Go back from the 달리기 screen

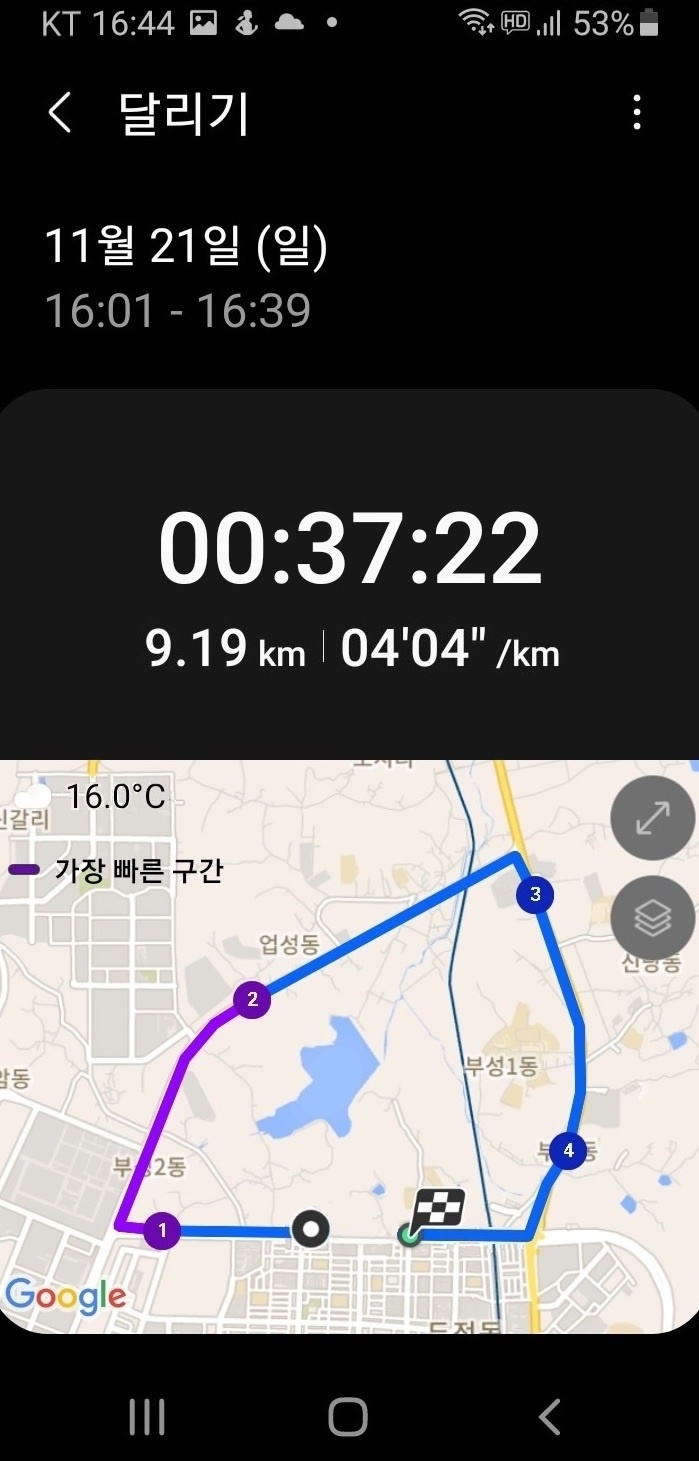pyautogui.click(x=60, y=113)
